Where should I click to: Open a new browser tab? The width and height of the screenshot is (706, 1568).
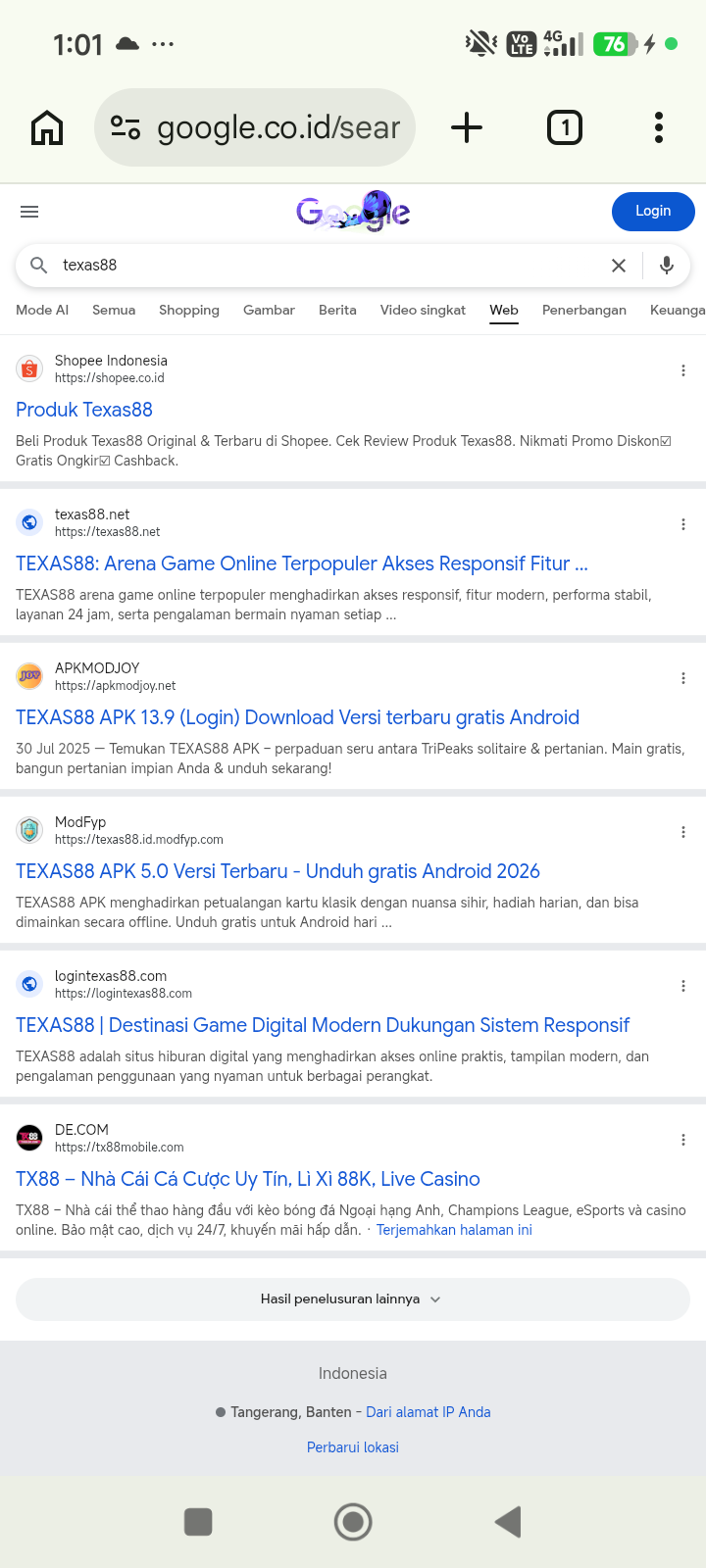(467, 127)
